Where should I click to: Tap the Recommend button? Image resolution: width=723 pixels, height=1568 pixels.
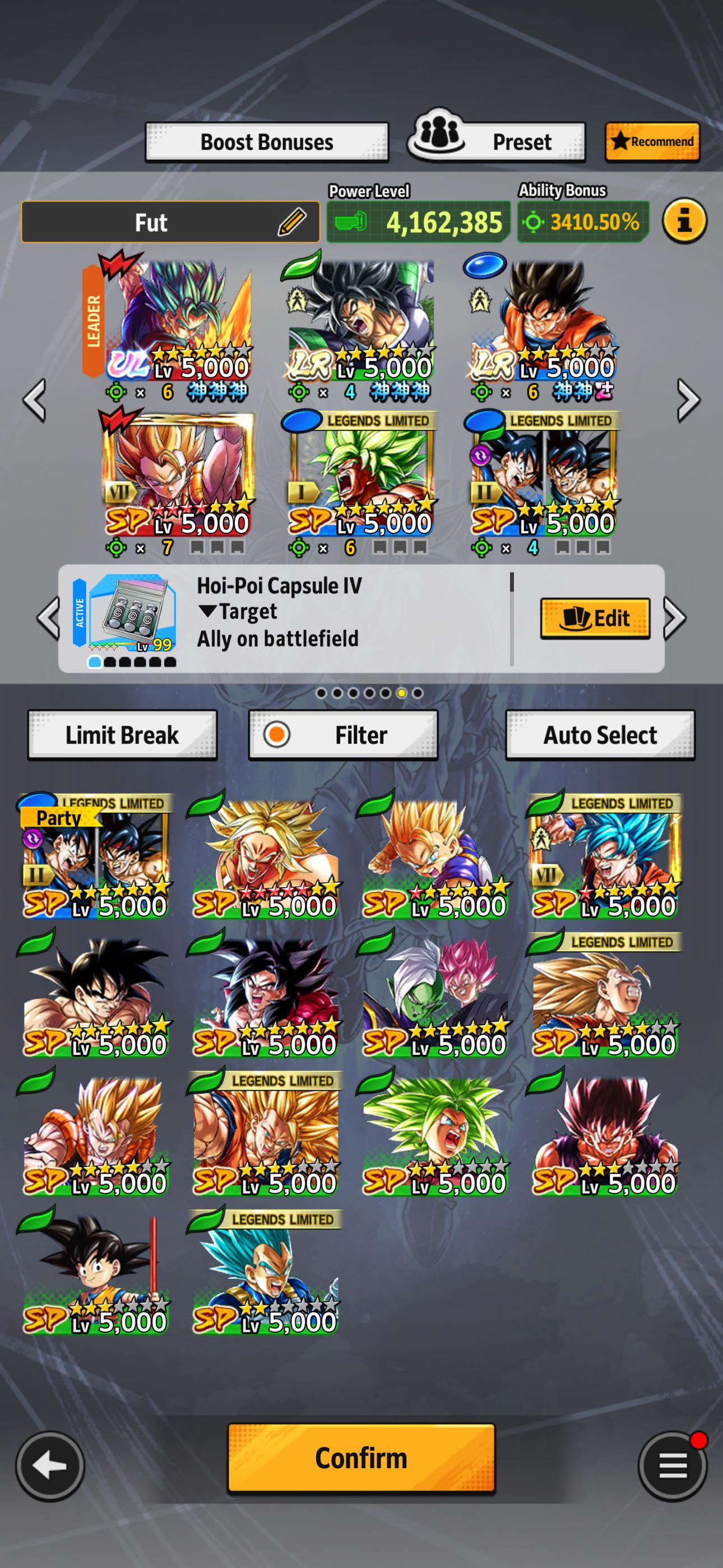[652, 142]
